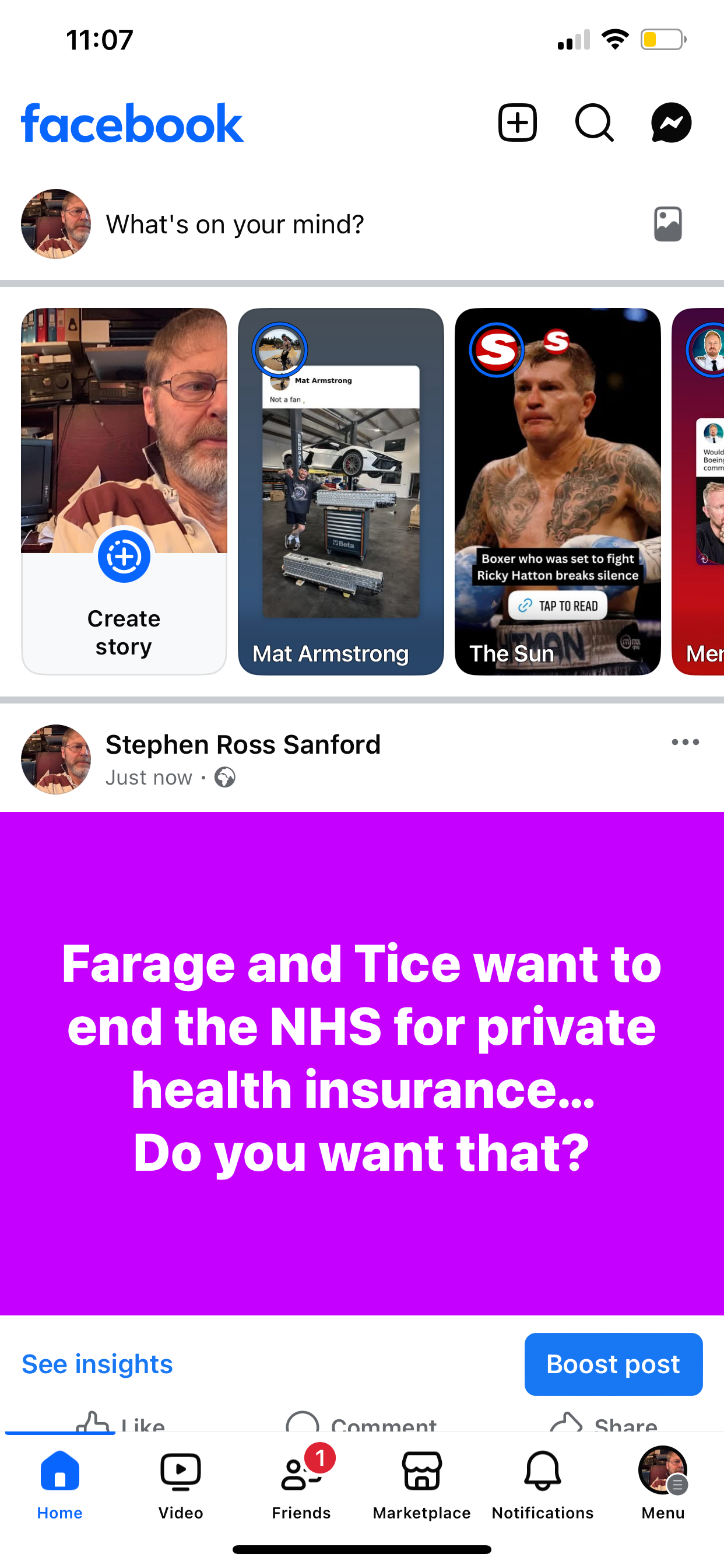724x1568 pixels.
Task: Add a photo to a new post
Action: 667,225
